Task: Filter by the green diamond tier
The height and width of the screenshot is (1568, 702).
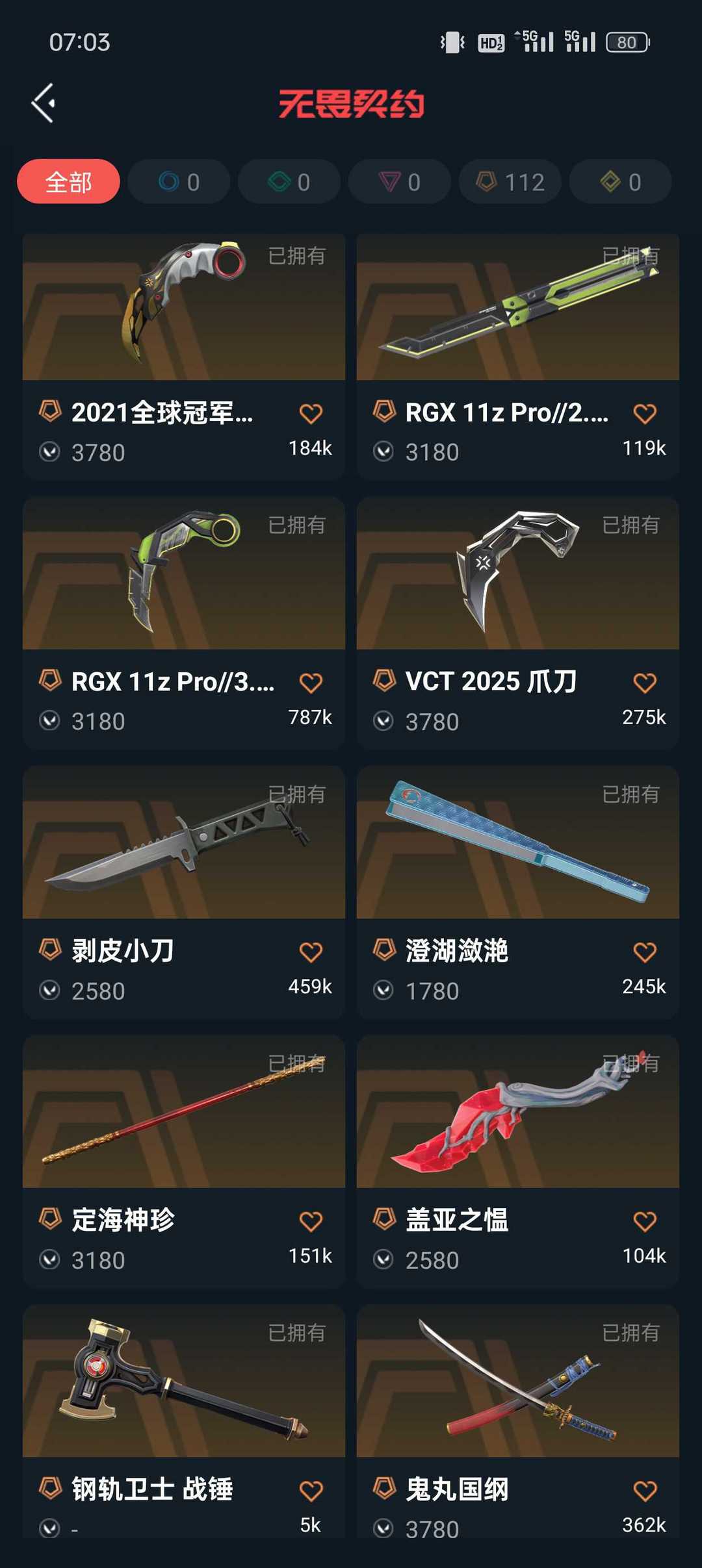Action: pos(289,182)
